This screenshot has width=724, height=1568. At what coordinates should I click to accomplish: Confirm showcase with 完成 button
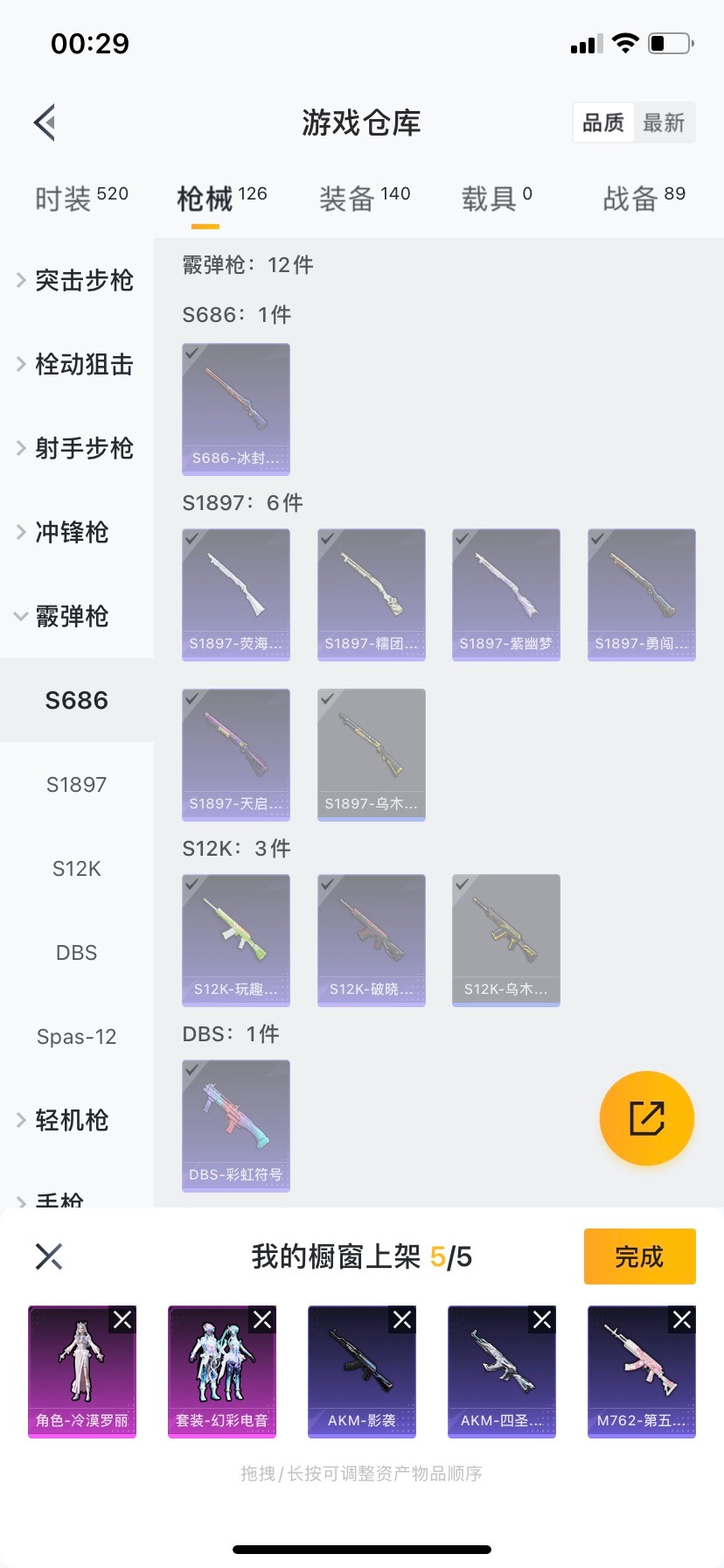coord(639,1256)
